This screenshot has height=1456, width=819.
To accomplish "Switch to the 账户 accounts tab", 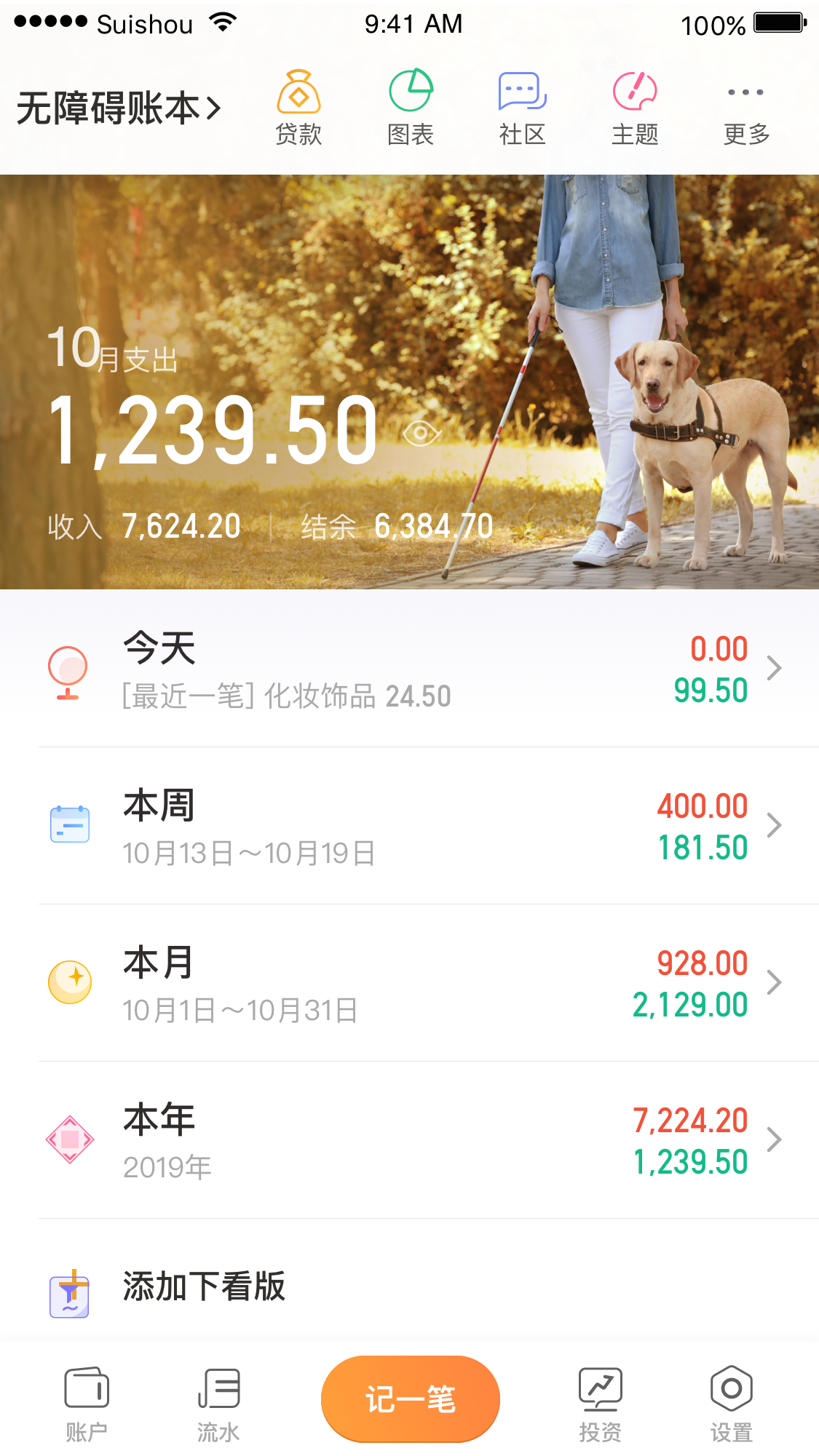I will (x=87, y=1404).
